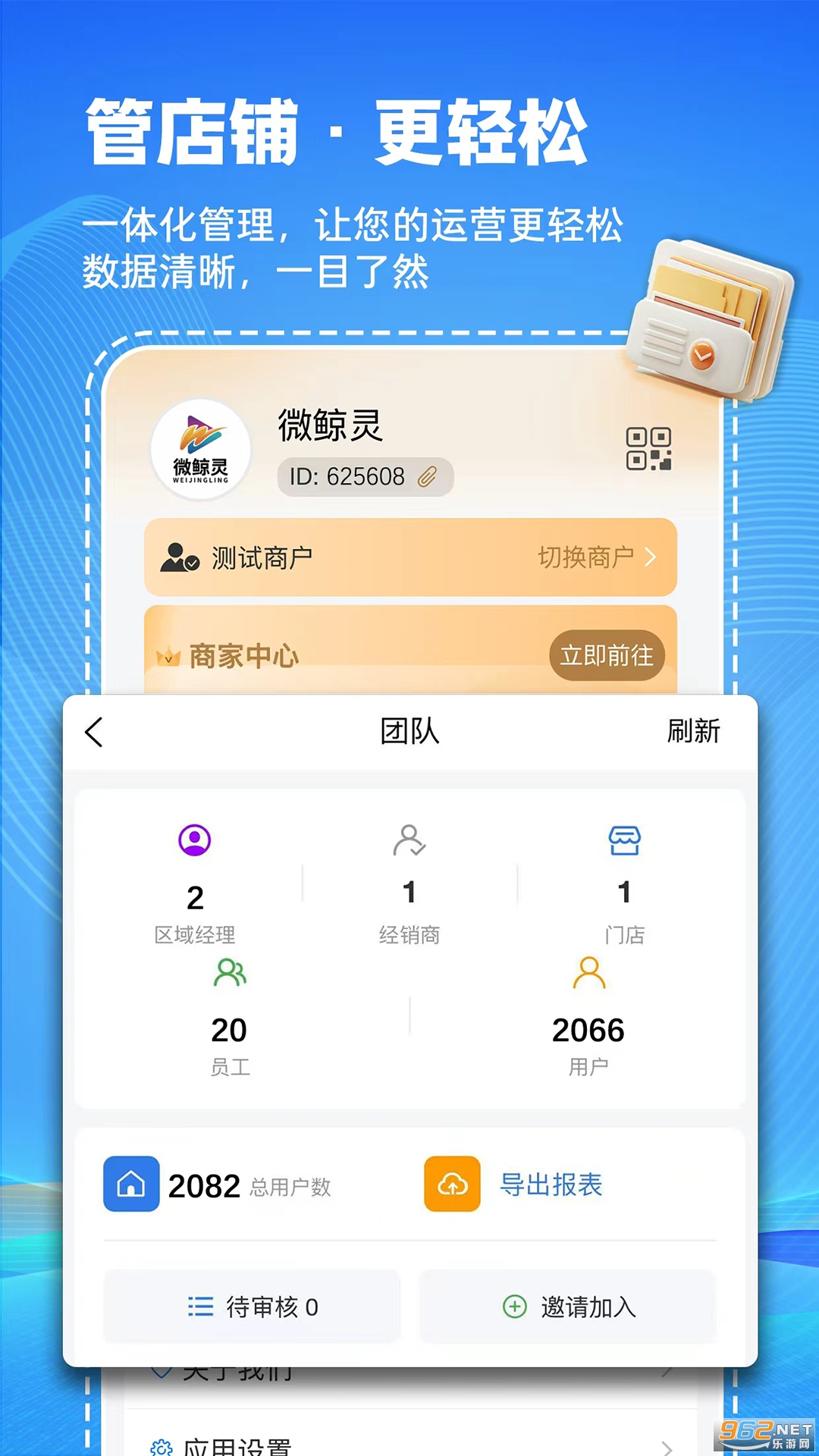Tap the list icon beside 待审核
The image size is (819, 1456).
point(199,1307)
